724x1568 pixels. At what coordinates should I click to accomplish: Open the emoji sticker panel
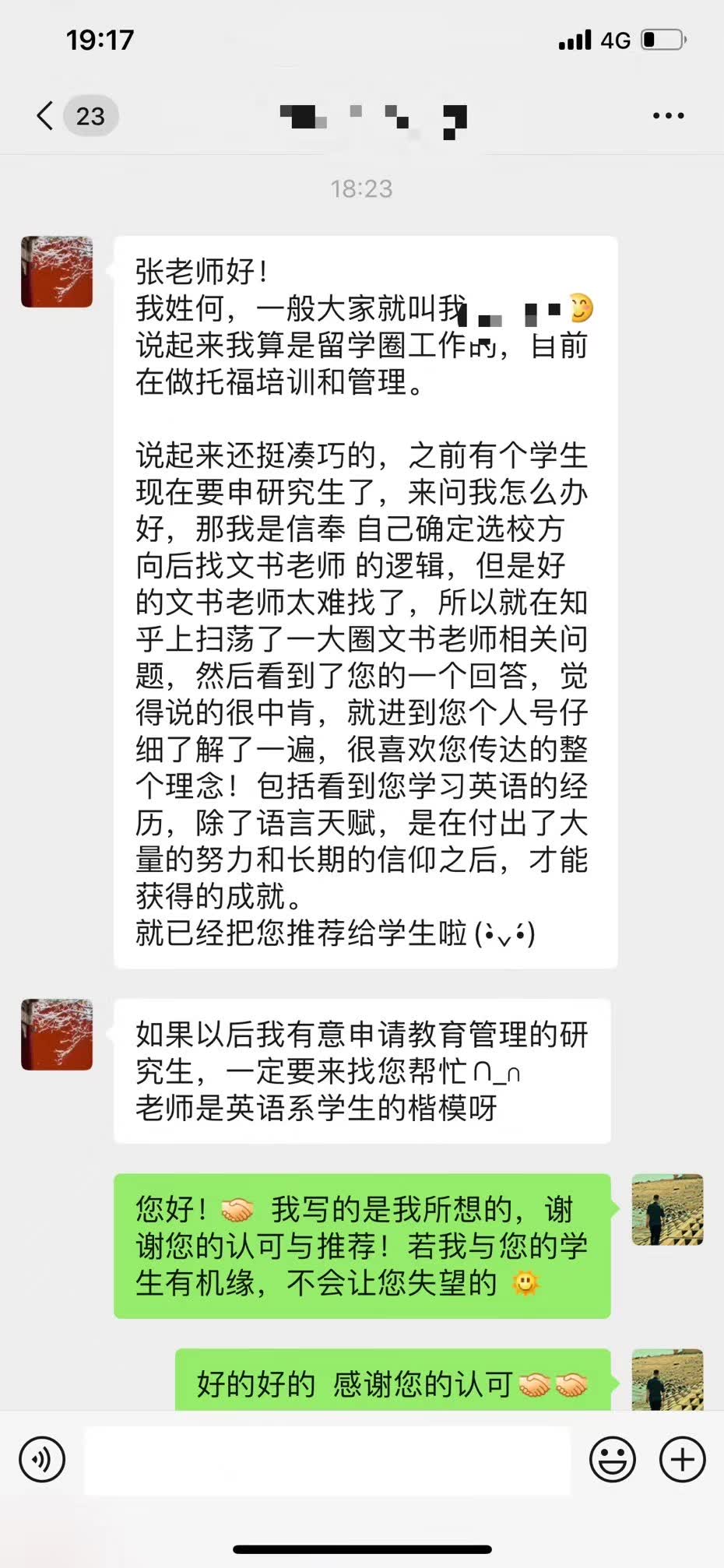pos(612,1460)
